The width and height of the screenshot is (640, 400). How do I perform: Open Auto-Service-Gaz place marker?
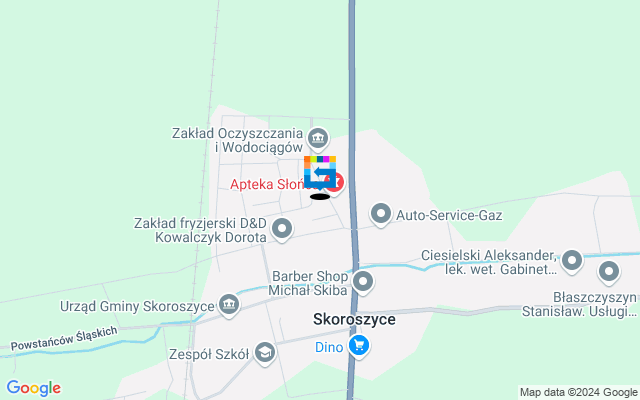click(381, 213)
